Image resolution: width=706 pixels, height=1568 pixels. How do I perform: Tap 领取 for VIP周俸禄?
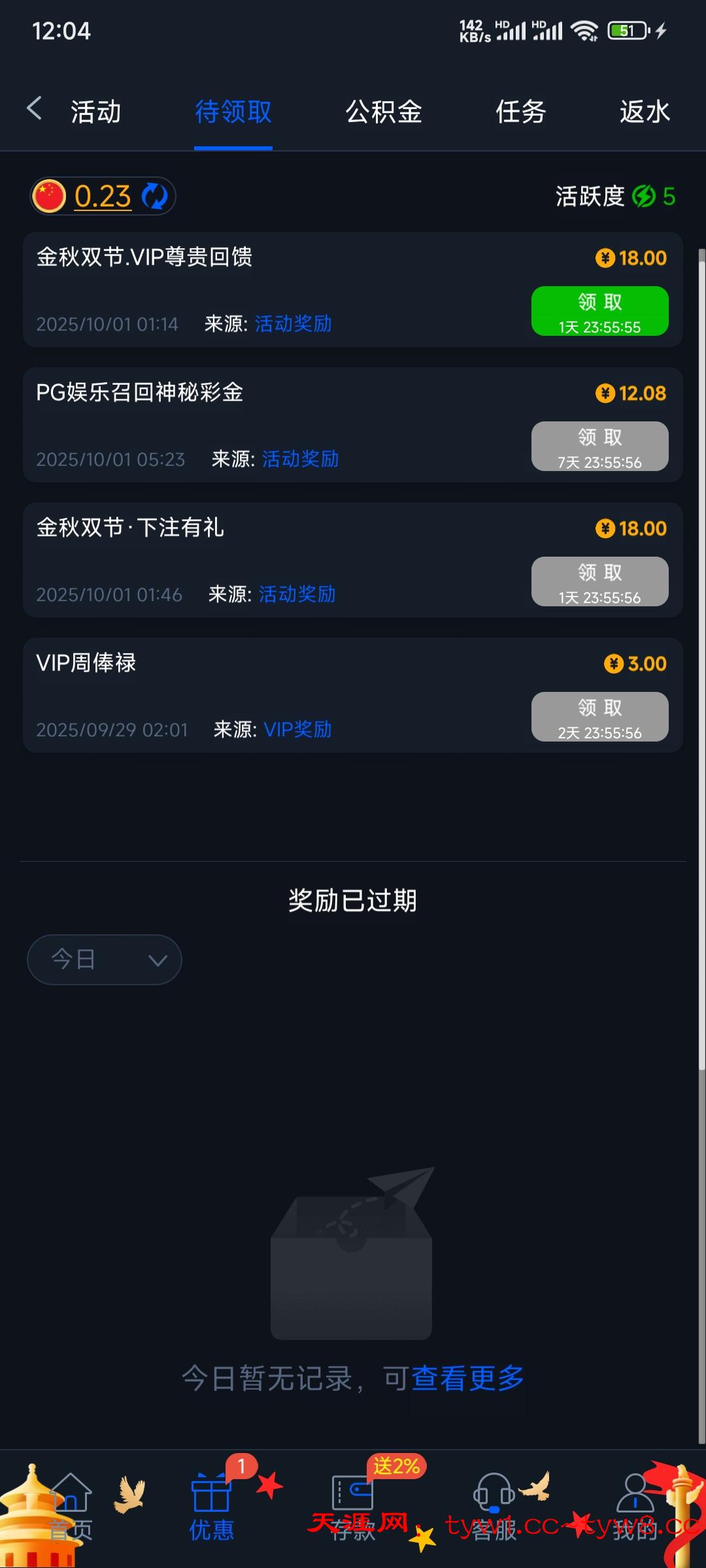click(x=599, y=717)
